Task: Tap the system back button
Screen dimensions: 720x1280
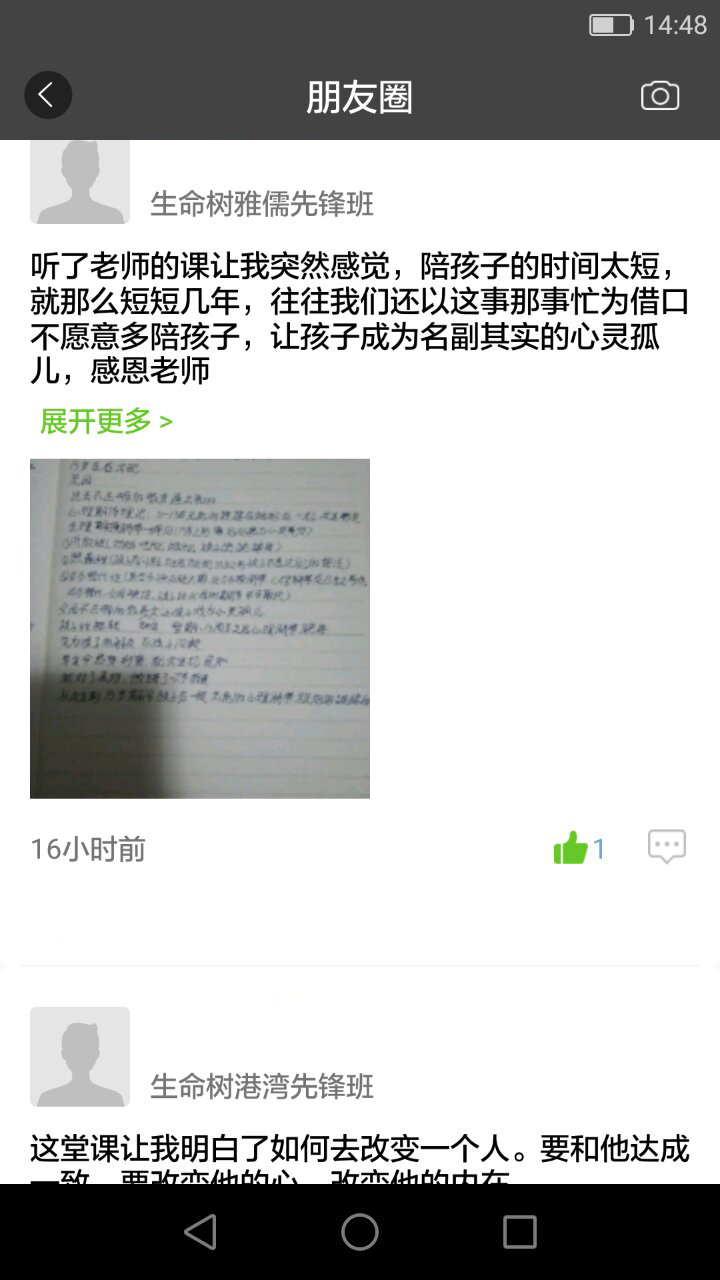Action: tap(200, 1232)
